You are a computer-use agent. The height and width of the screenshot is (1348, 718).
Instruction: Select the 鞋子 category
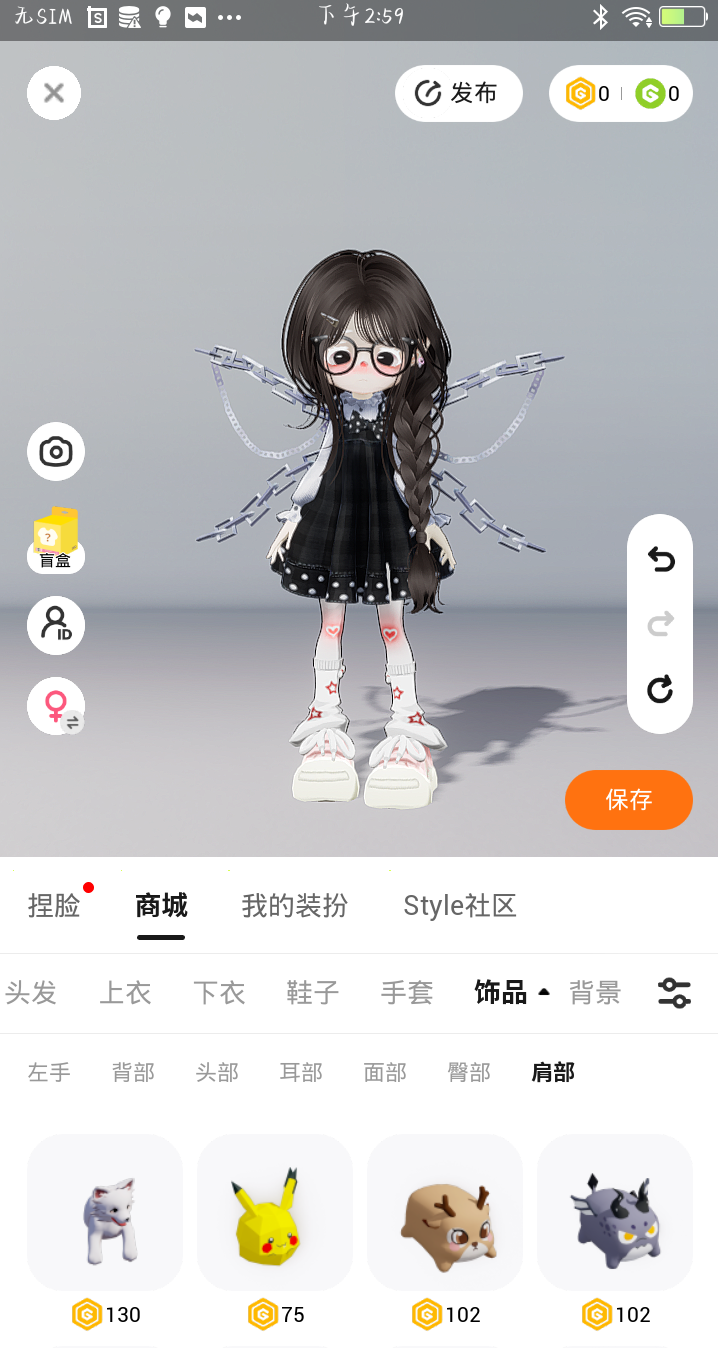click(313, 993)
